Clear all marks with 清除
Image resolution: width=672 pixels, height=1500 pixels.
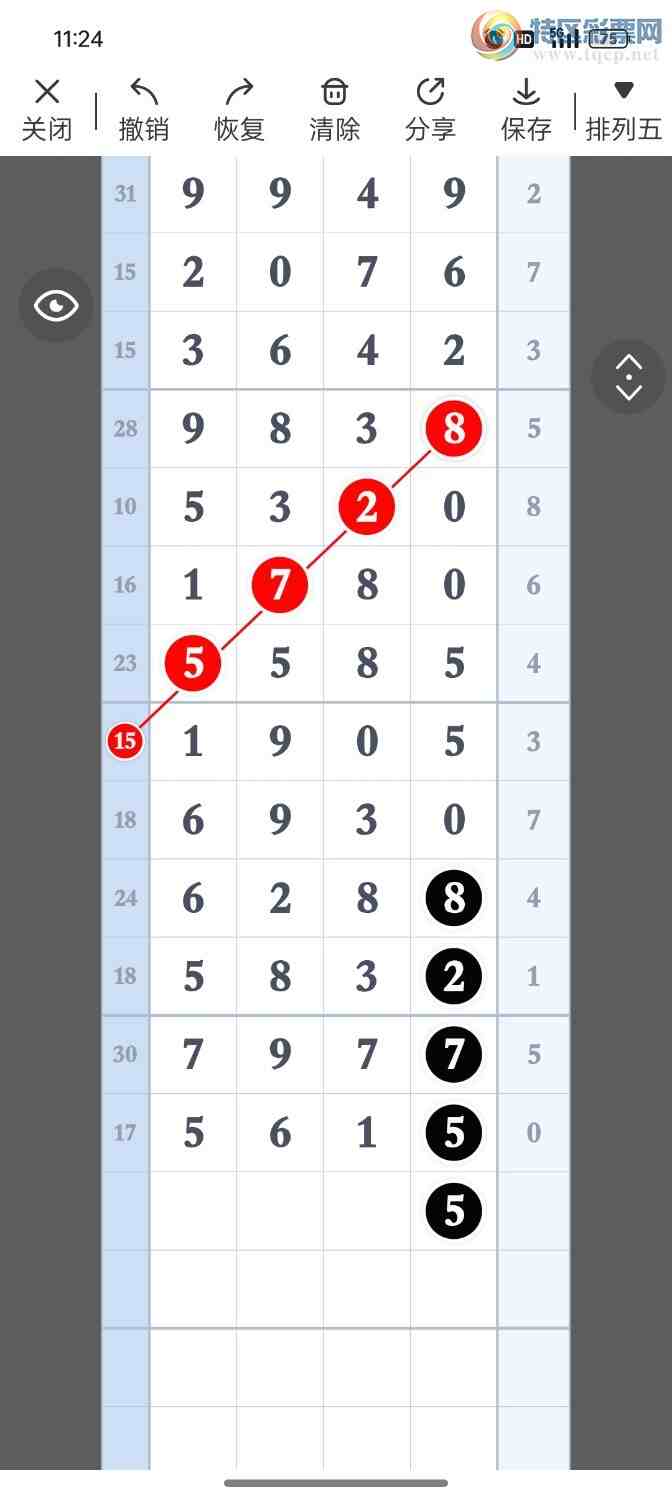[x=334, y=110]
